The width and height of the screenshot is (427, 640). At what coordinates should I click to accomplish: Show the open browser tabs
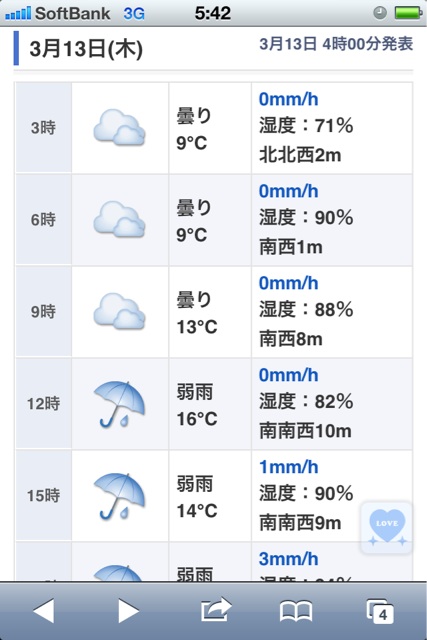[x=380, y=611]
